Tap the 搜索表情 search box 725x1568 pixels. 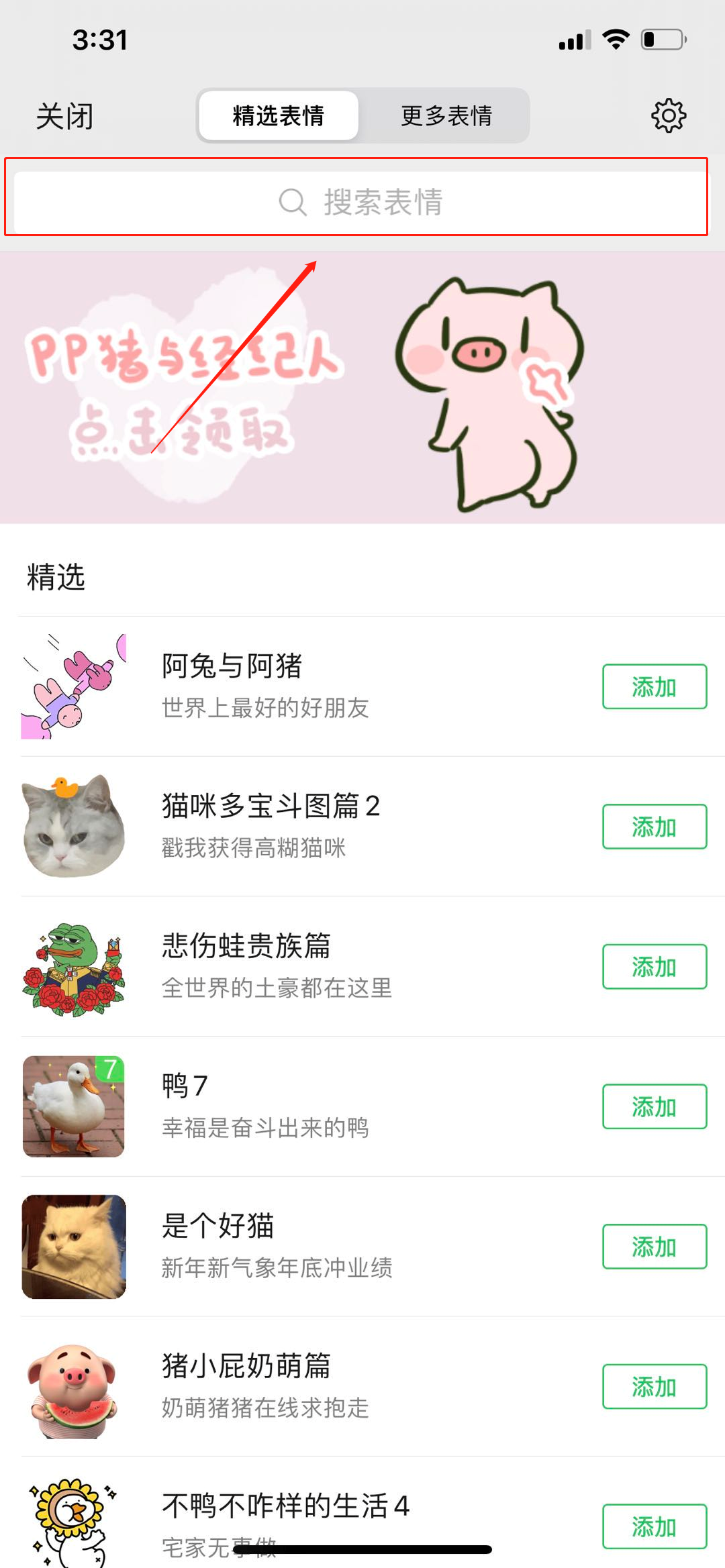click(x=361, y=201)
